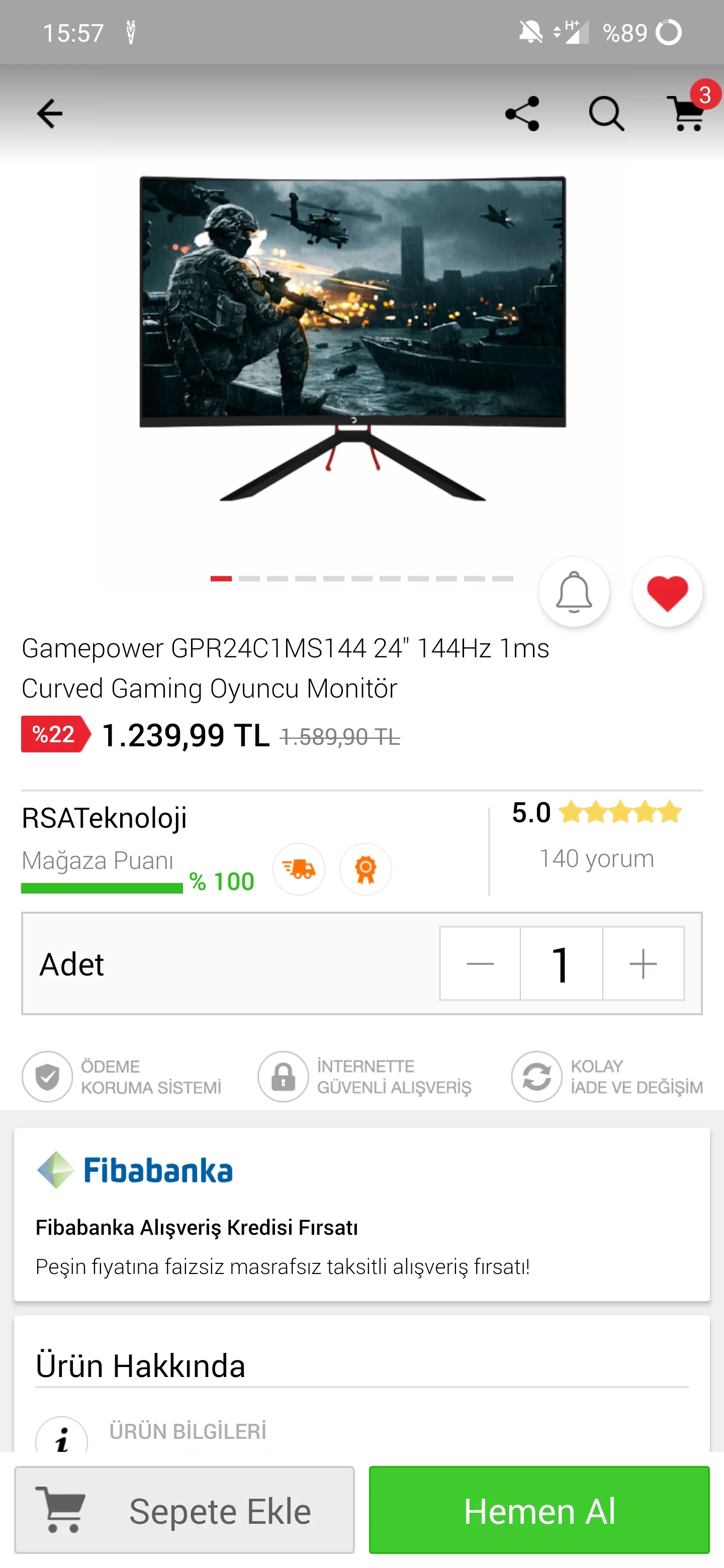The image size is (724, 1568).
Task: Tap Sepete Ekle to add to cart
Action: [185, 1510]
